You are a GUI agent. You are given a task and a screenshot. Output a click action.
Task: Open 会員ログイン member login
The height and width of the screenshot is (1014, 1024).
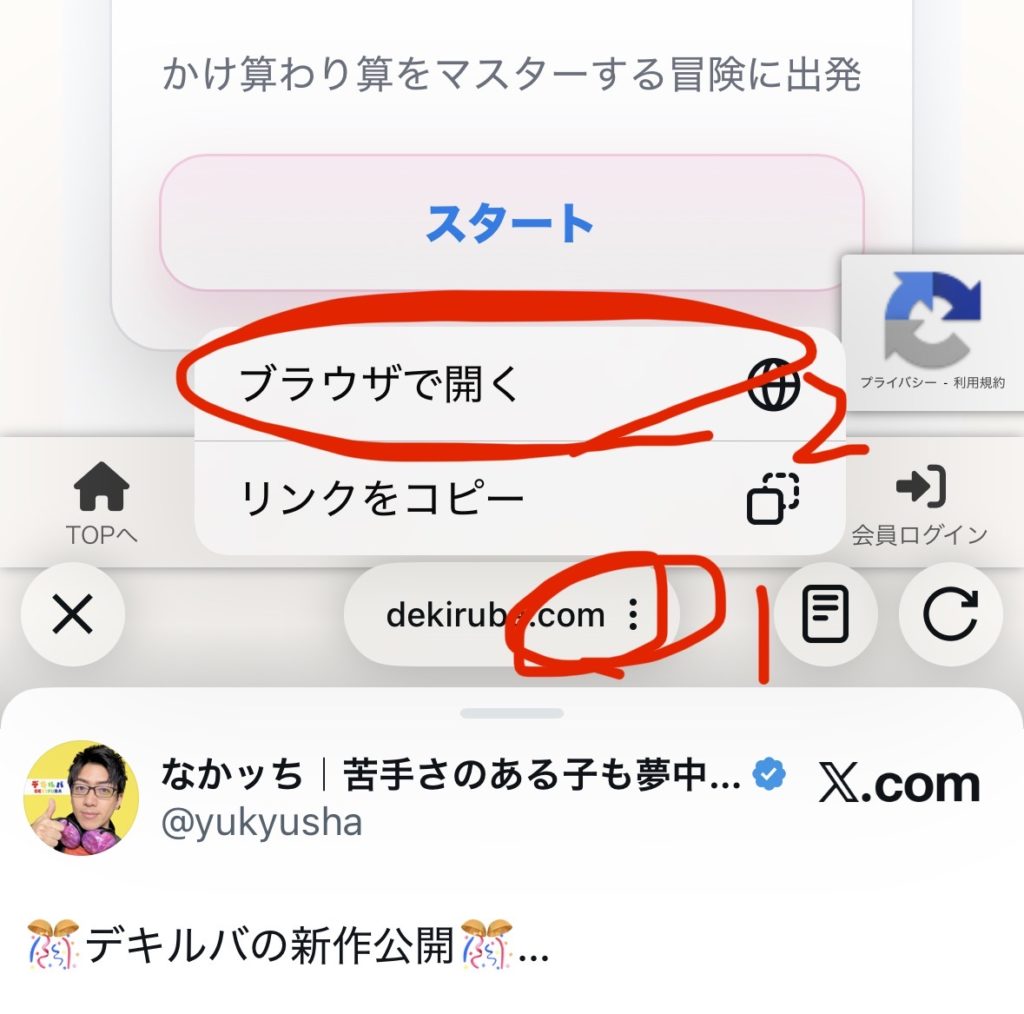point(919,505)
